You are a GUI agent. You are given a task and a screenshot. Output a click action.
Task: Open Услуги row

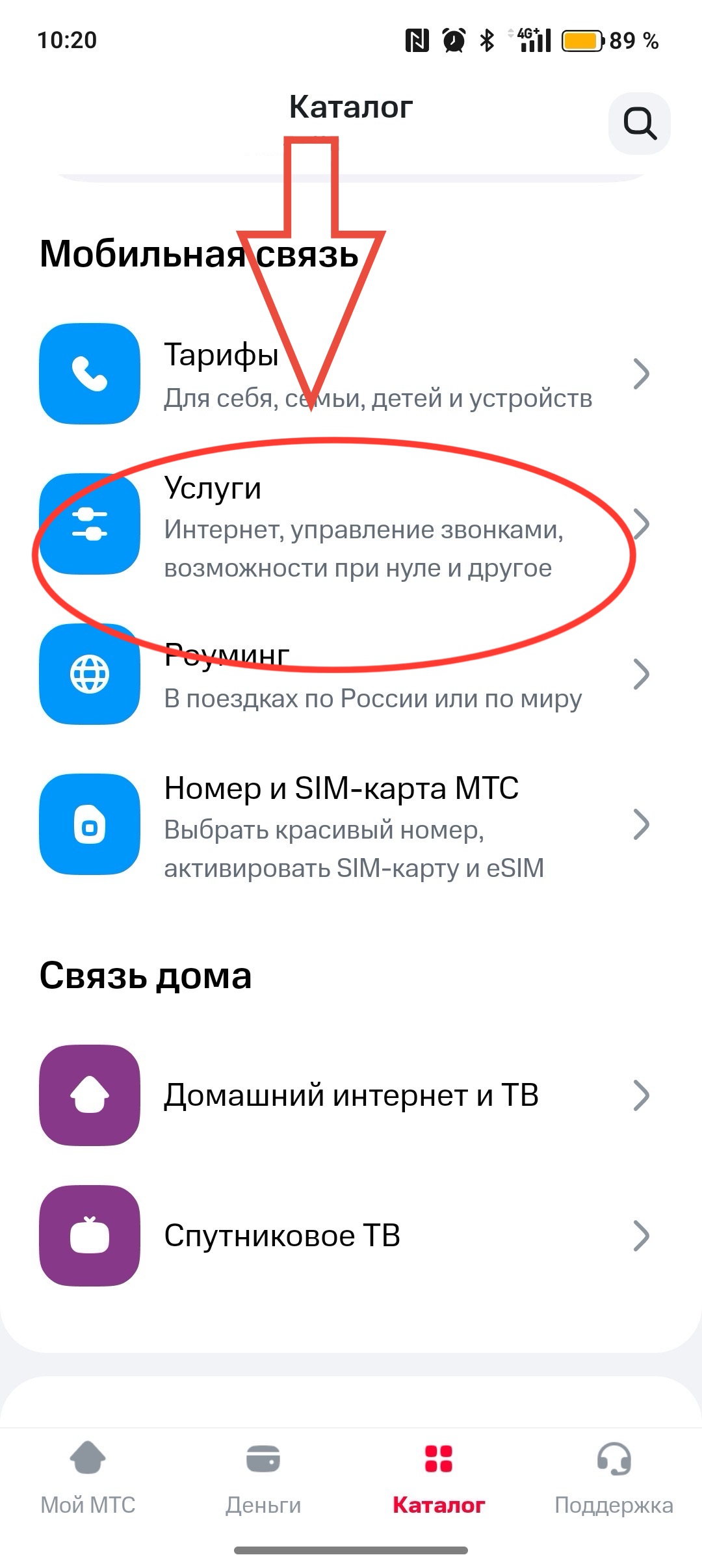tap(351, 525)
